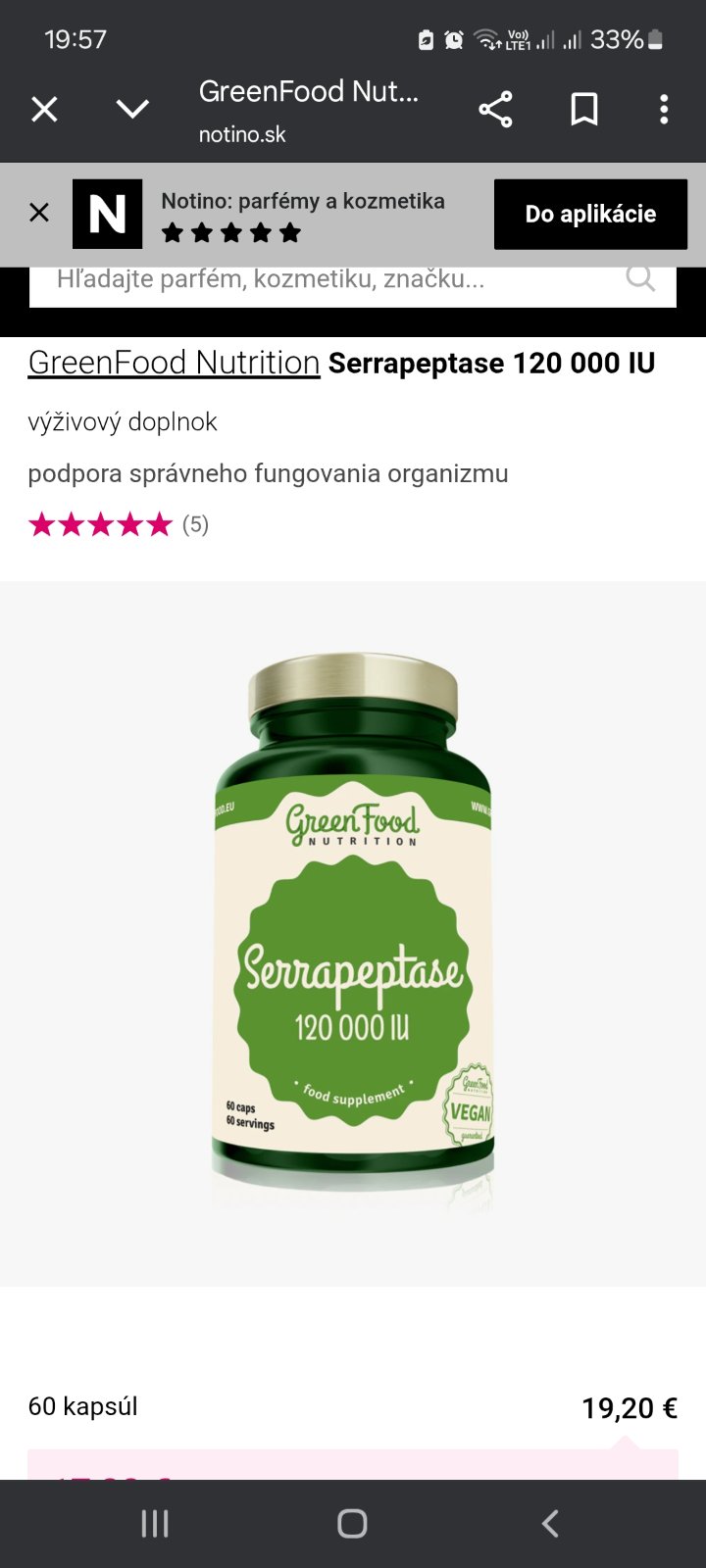
Task: Dismiss the Notino app banner
Action: (39, 213)
